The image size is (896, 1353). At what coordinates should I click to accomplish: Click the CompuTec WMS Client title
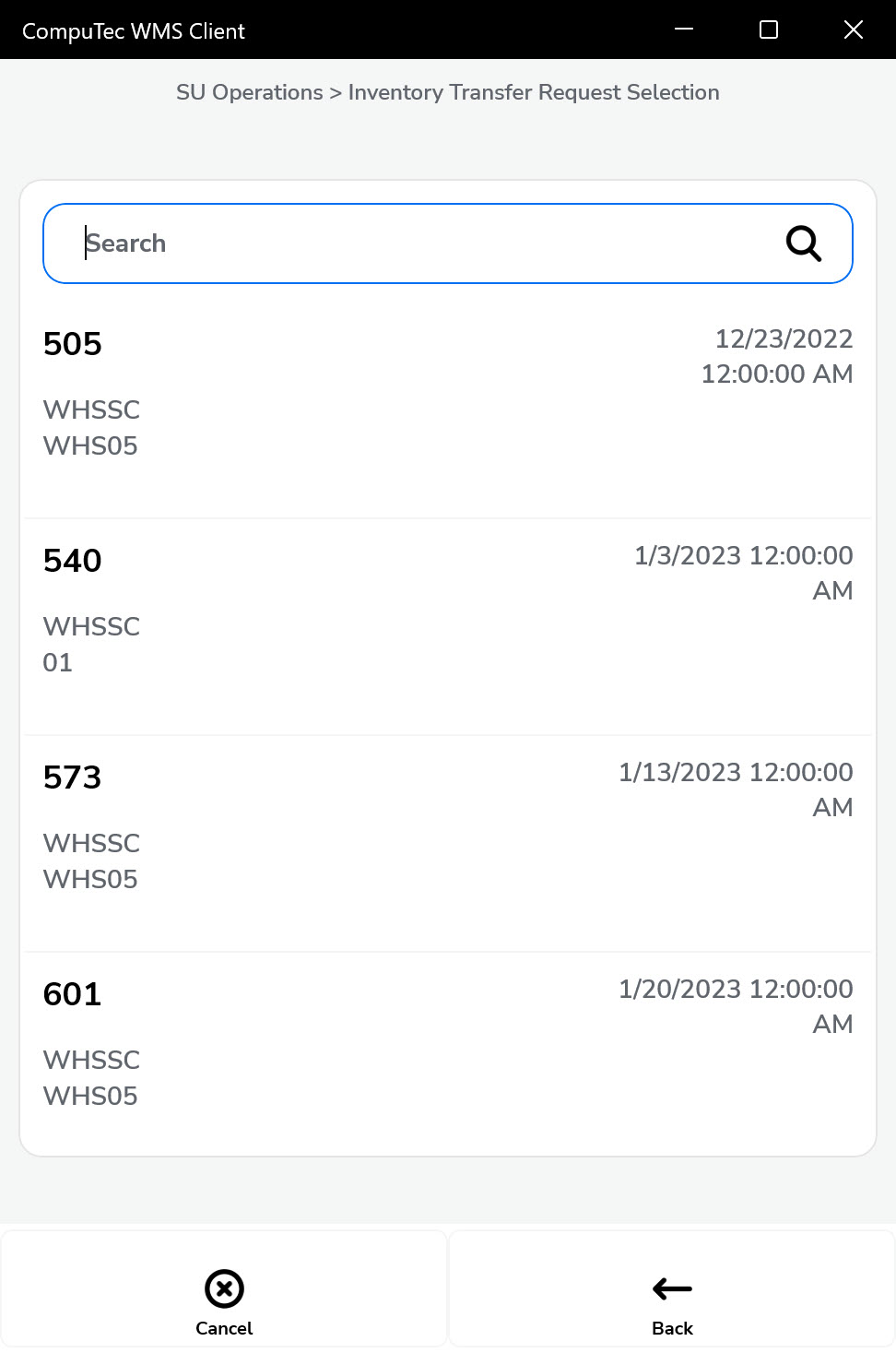pos(134,30)
